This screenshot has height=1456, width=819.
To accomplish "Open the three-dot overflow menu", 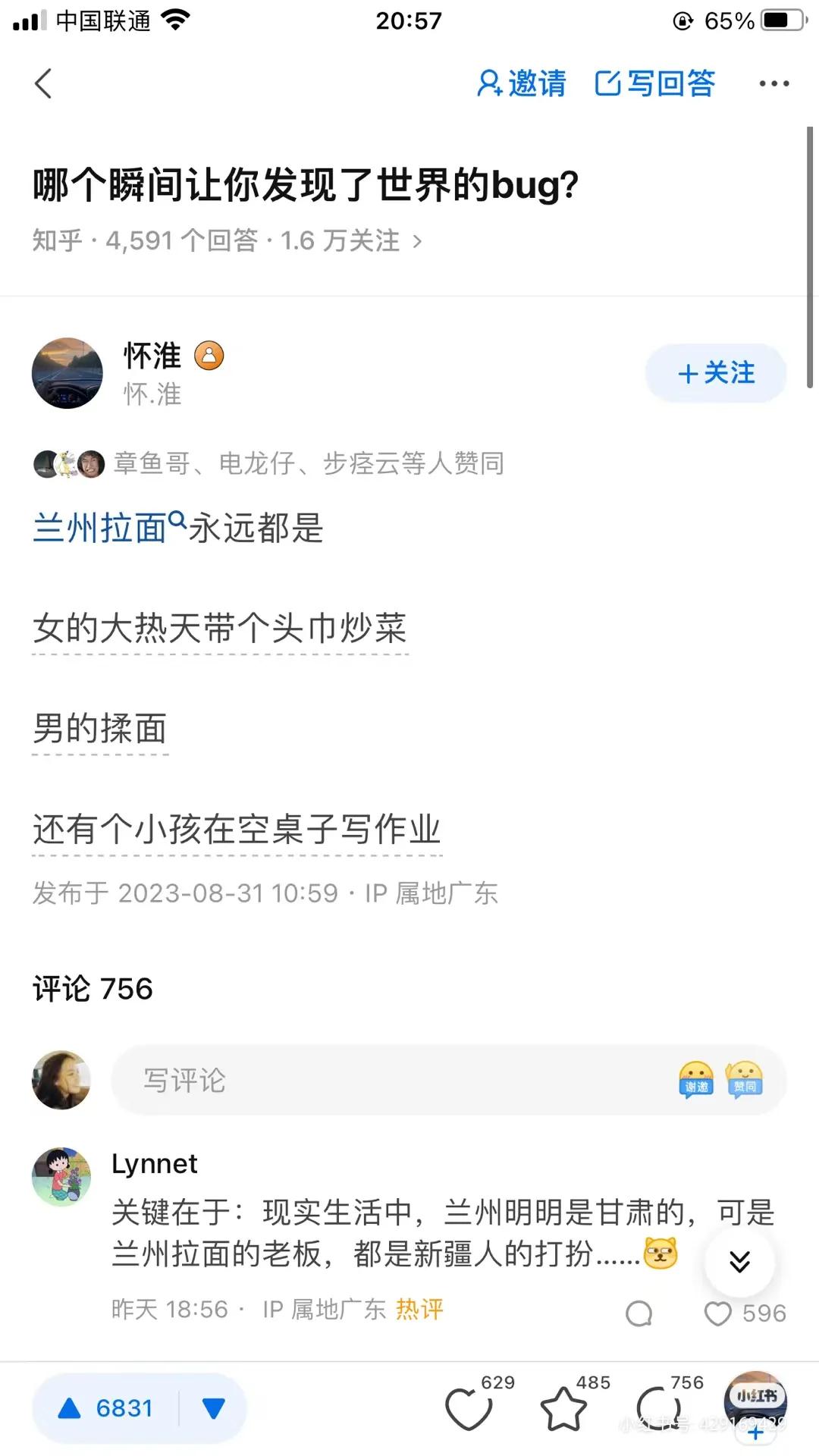I will (773, 83).
